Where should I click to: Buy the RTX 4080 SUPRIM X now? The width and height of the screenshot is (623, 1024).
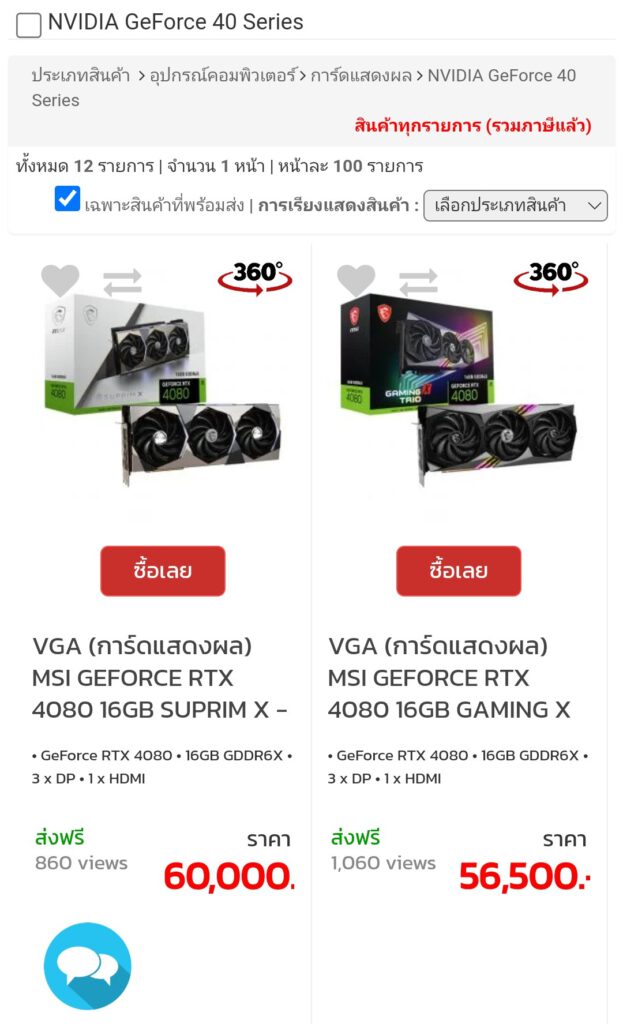coord(163,571)
